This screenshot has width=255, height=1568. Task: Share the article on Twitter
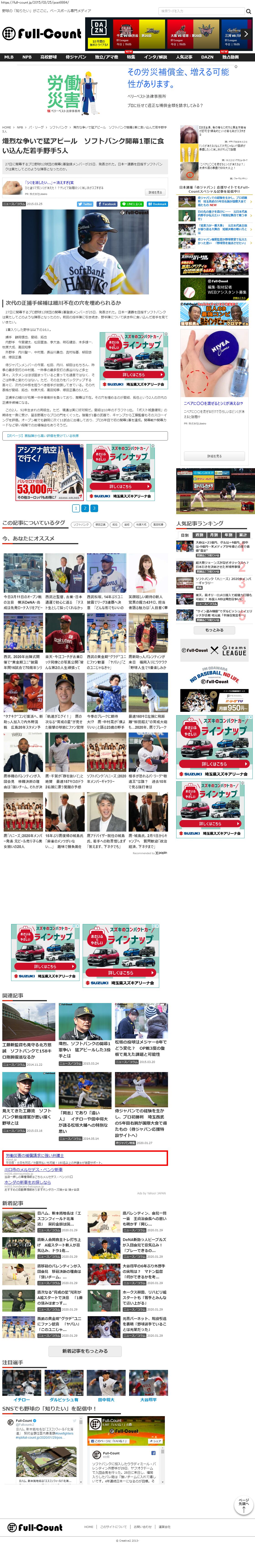pyautogui.click(x=85, y=204)
